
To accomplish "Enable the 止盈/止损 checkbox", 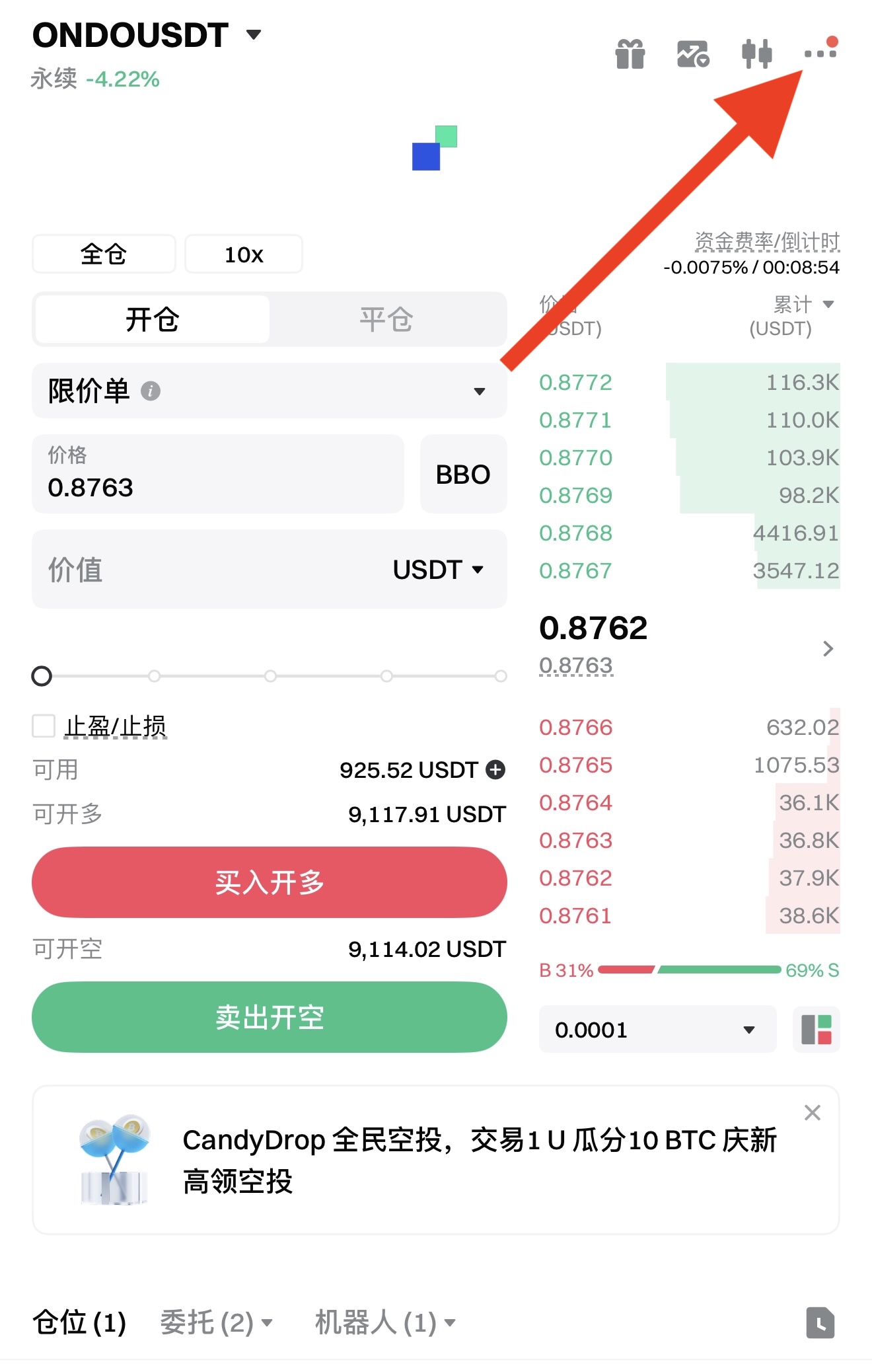I will click(44, 726).
